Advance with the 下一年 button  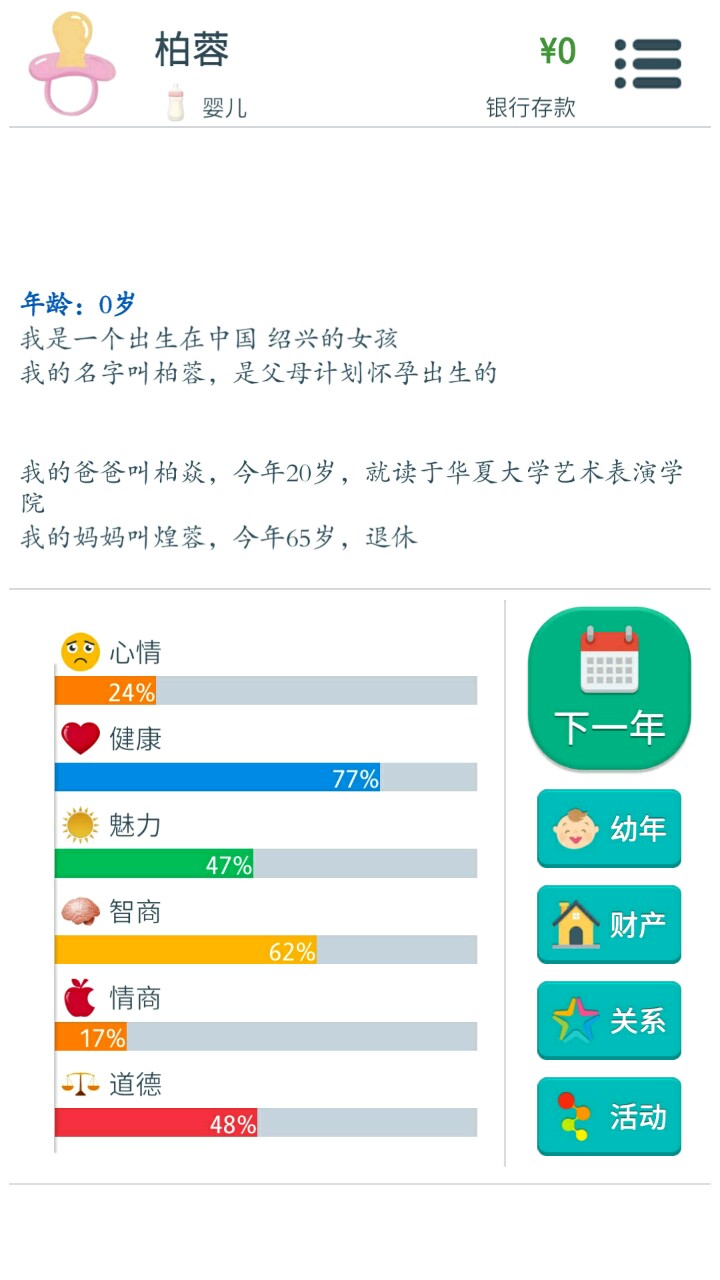click(x=609, y=688)
